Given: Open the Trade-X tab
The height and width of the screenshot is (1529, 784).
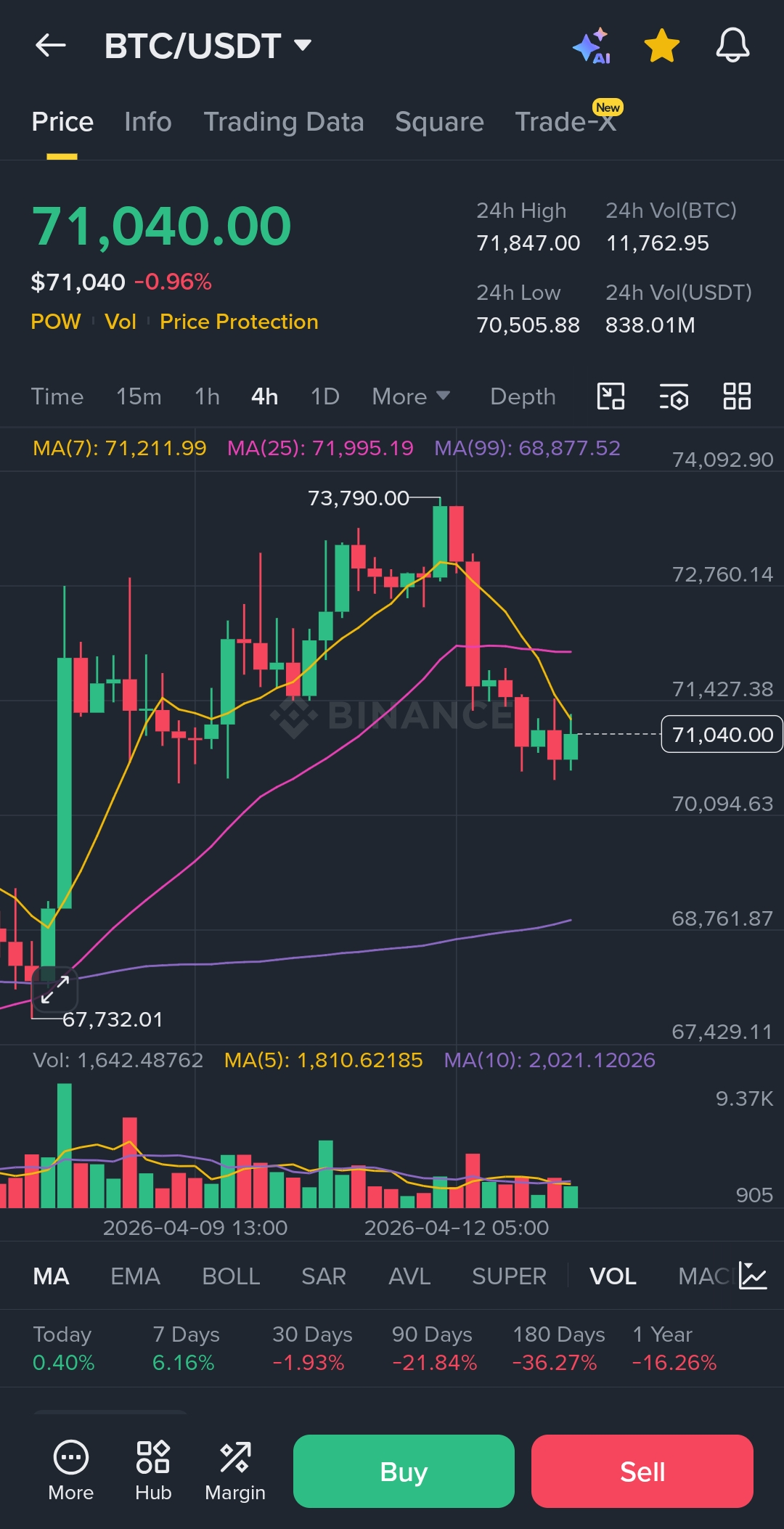Looking at the screenshot, I should pyautogui.click(x=565, y=122).
